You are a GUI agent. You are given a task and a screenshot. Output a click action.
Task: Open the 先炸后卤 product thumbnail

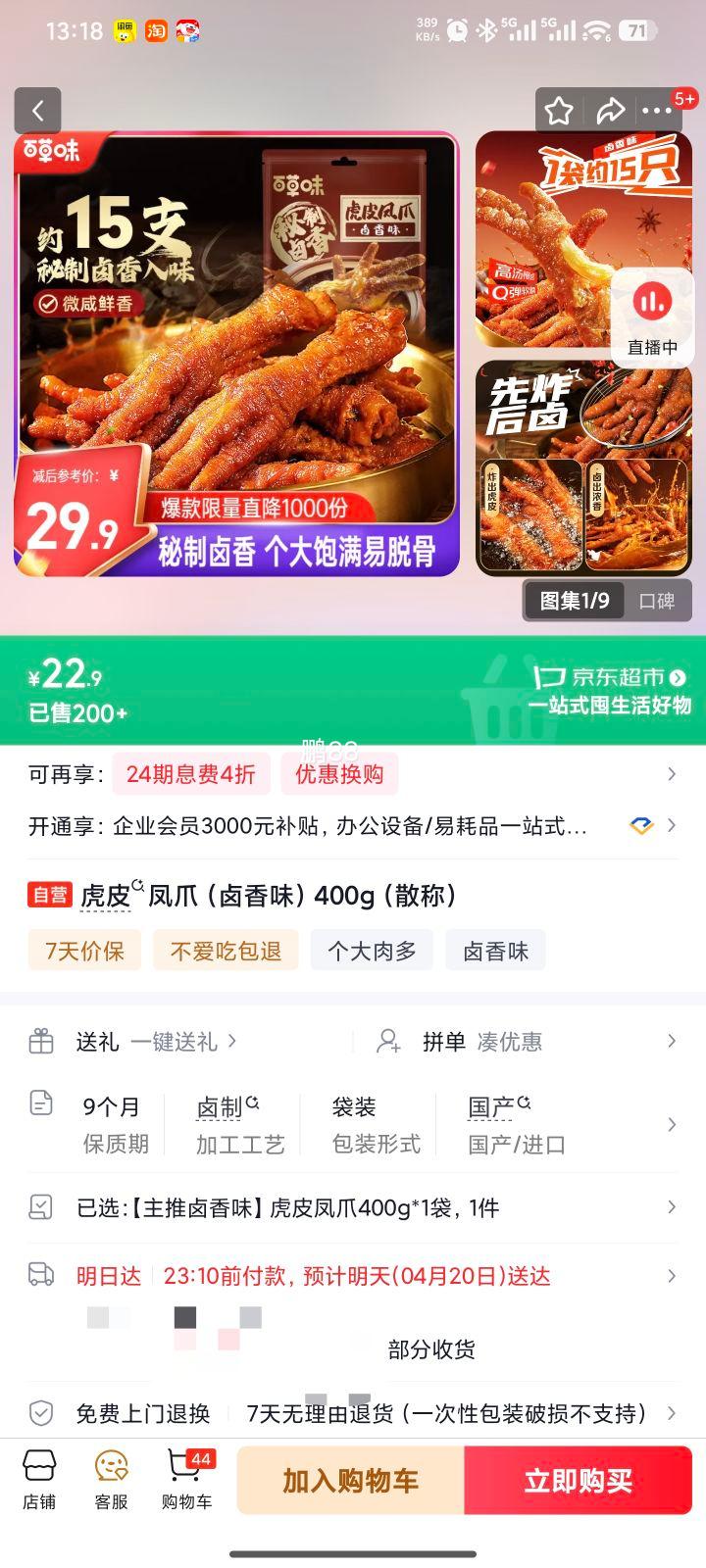tap(585, 470)
